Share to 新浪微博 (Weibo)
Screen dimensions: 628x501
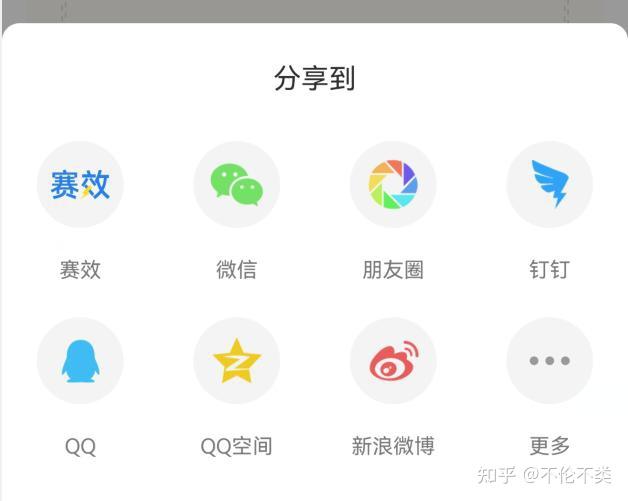(393, 361)
